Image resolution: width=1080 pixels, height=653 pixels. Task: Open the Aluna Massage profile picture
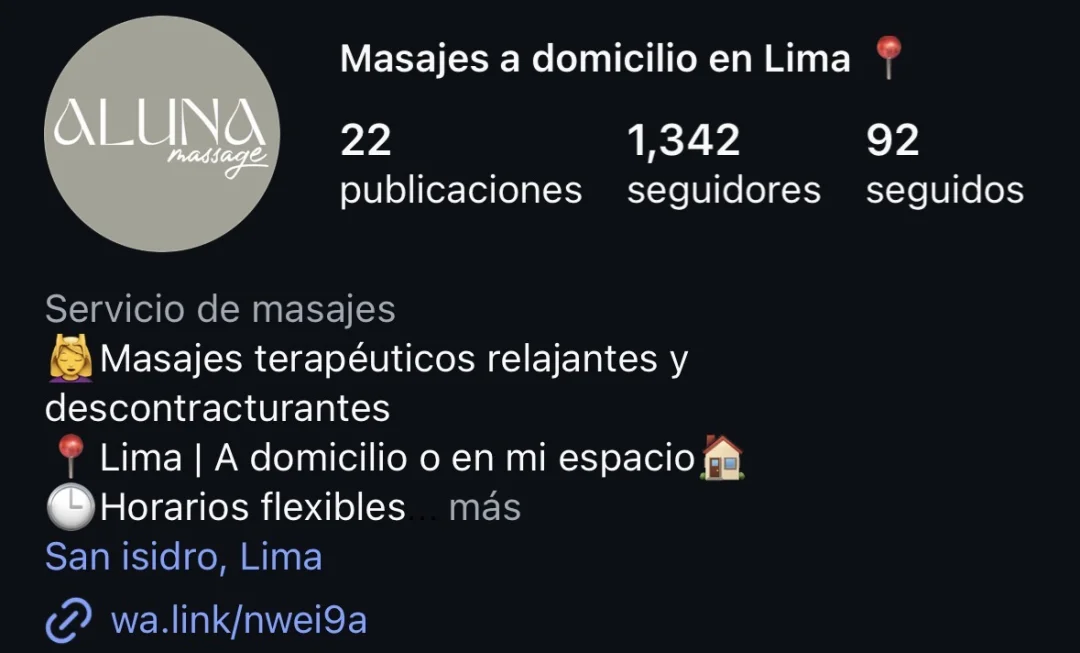click(x=162, y=135)
